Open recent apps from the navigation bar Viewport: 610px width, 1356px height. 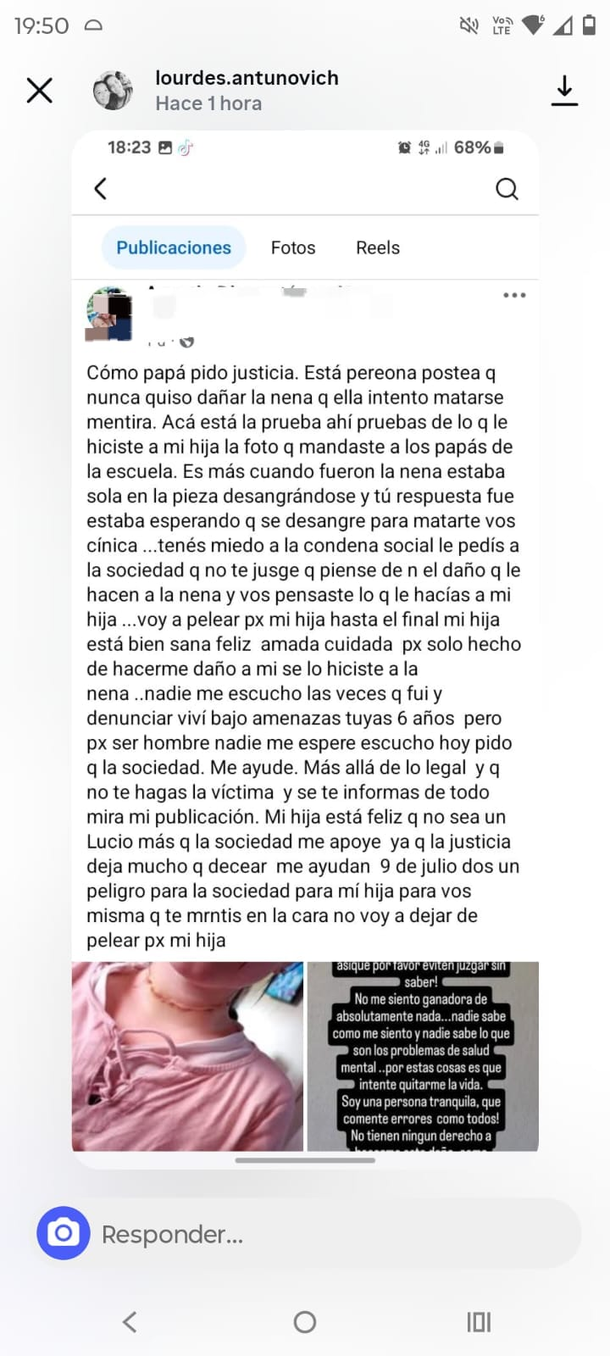coord(479,1322)
